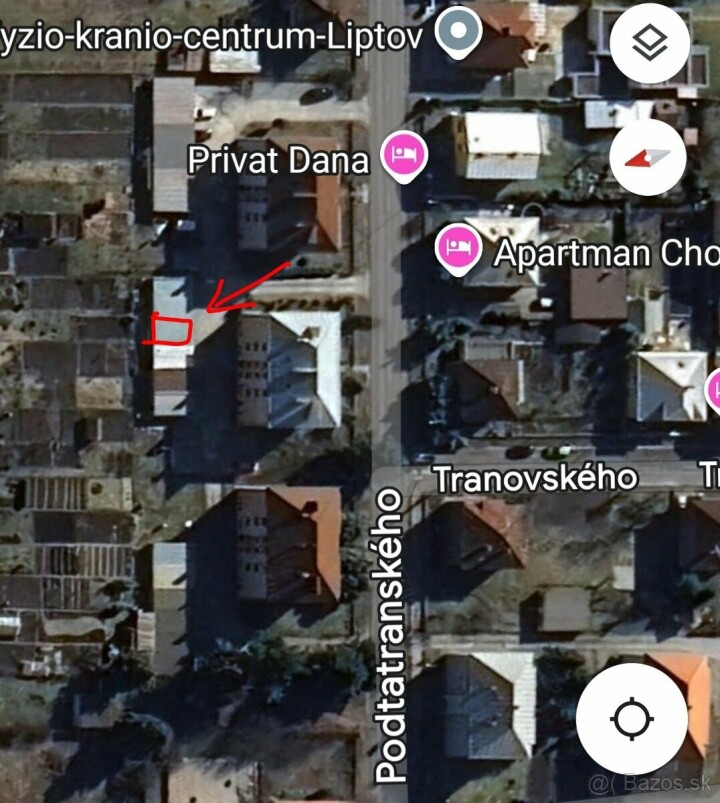Tap the compass to reset north
This screenshot has width=720, height=803.
click(x=647, y=158)
